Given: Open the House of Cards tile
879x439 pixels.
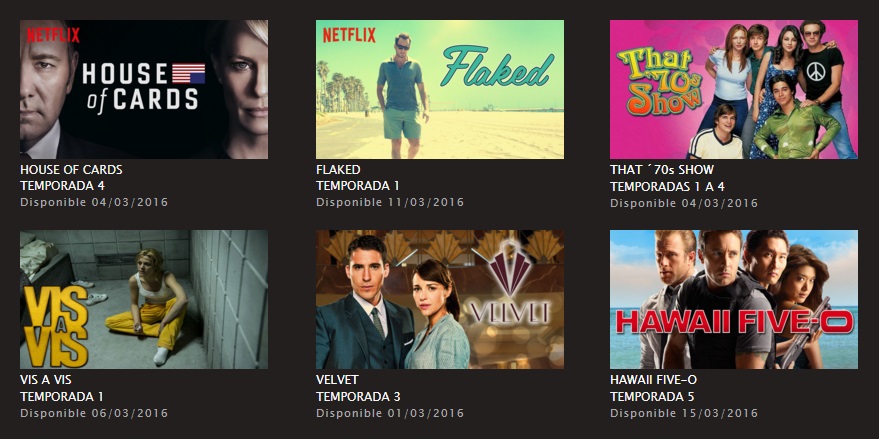Looking at the screenshot, I should tap(143, 89).
